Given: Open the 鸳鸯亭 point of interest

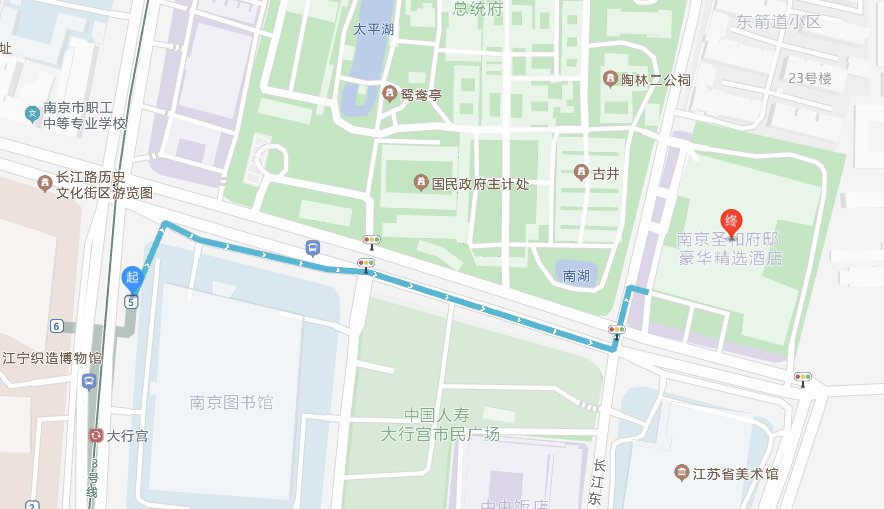Looking at the screenshot, I should coord(389,94).
